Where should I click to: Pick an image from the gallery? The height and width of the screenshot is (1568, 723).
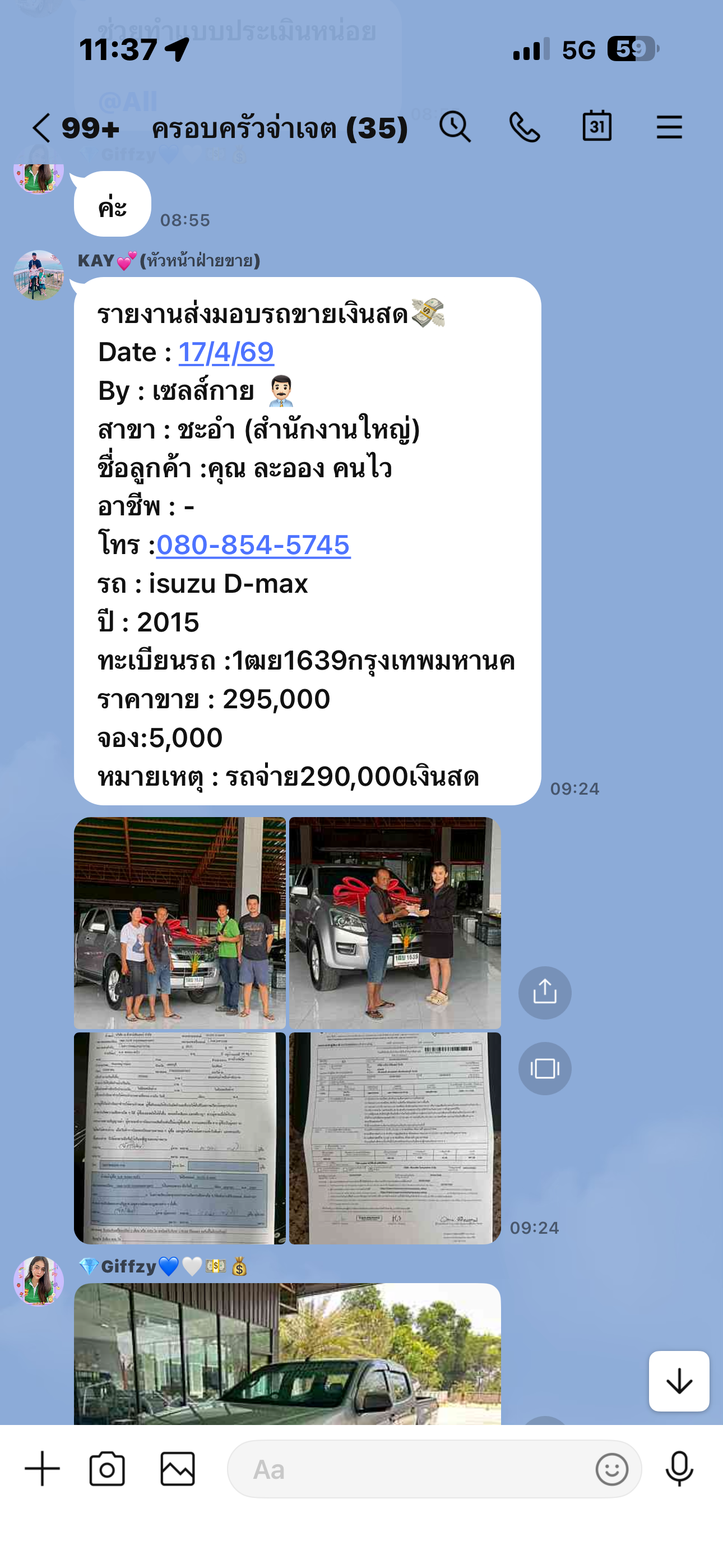[178, 1469]
